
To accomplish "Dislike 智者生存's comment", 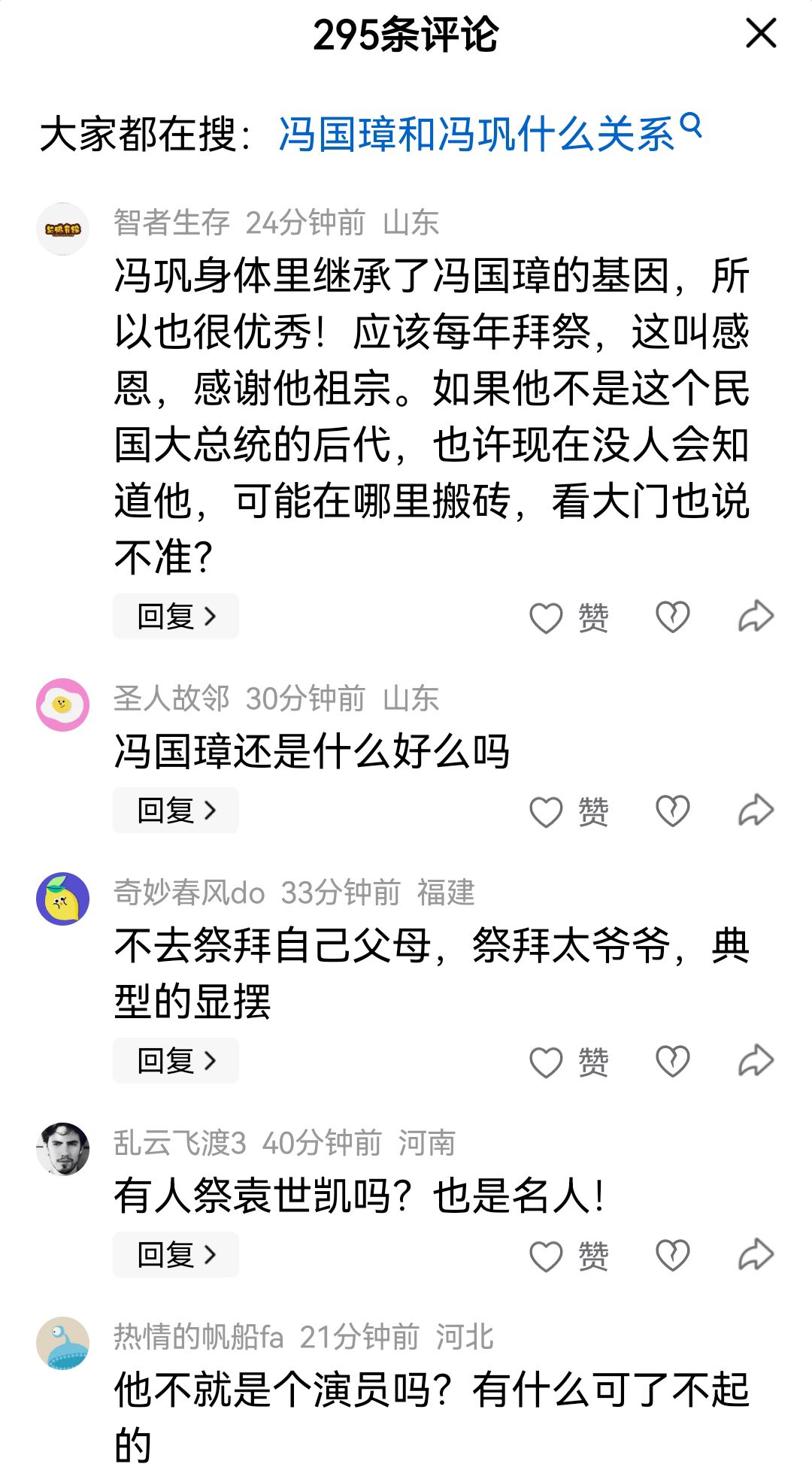I will pyautogui.click(x=672, y=617).
